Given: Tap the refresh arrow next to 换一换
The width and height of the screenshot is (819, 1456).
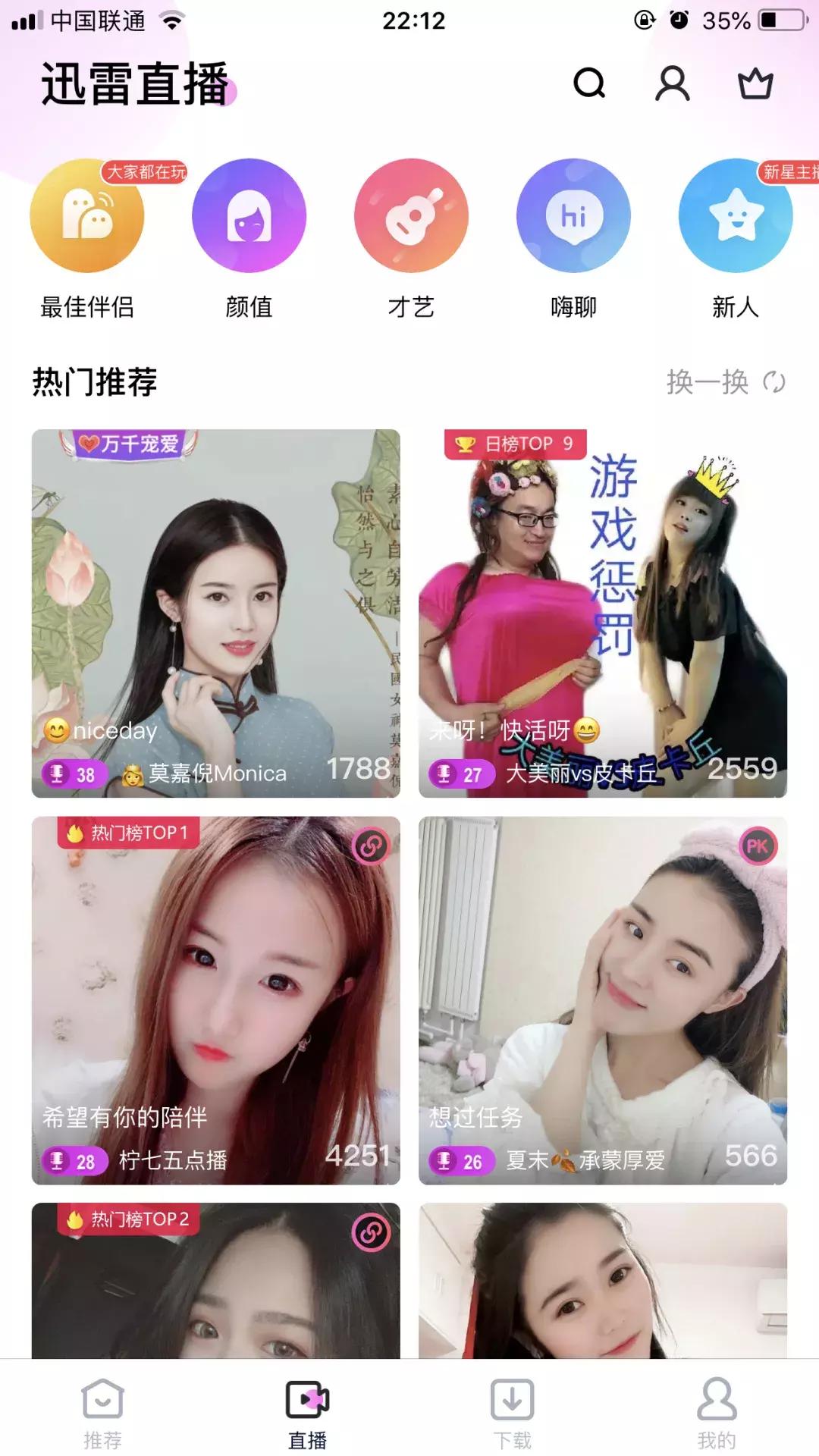Looking at the screenshot, I should [774, 383].
